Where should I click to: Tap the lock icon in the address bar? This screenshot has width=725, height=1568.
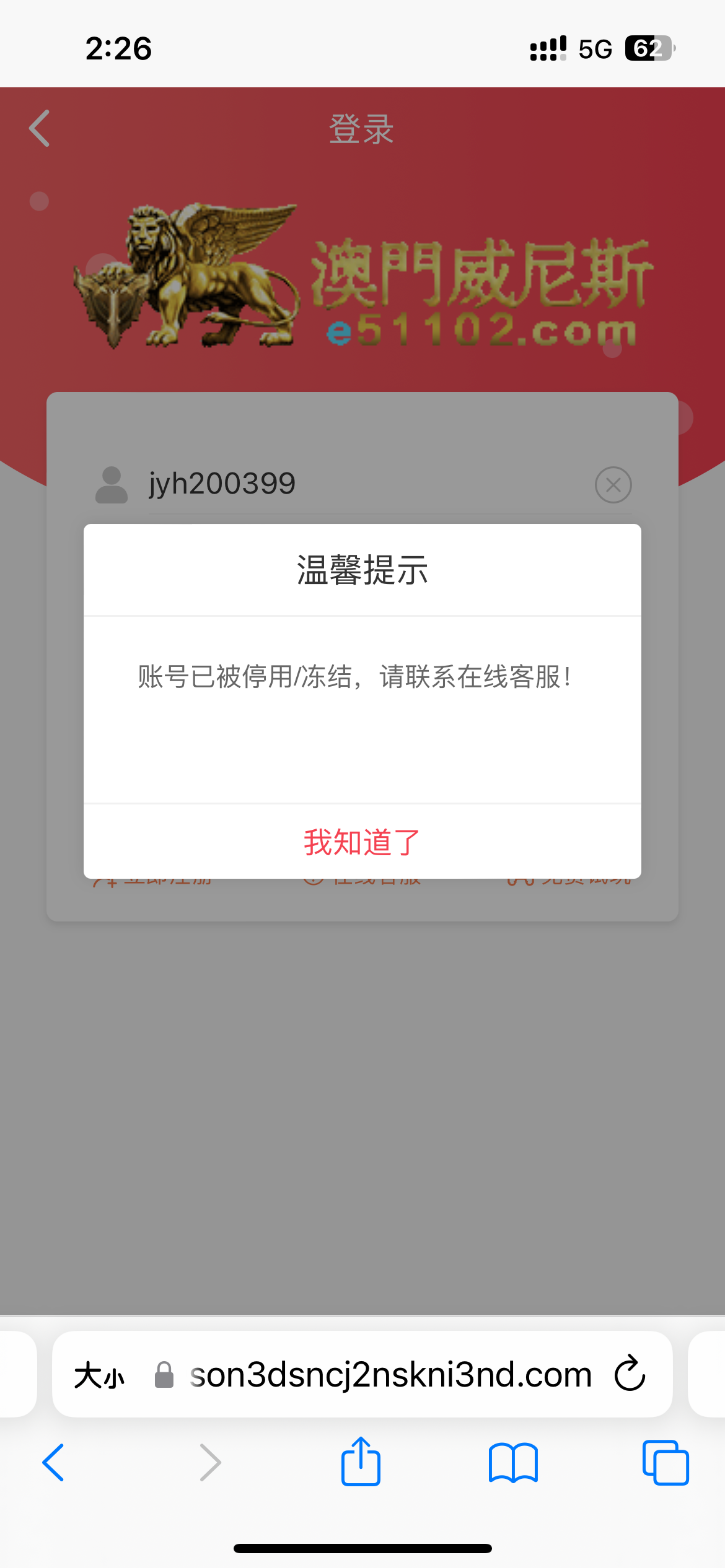164,1376
